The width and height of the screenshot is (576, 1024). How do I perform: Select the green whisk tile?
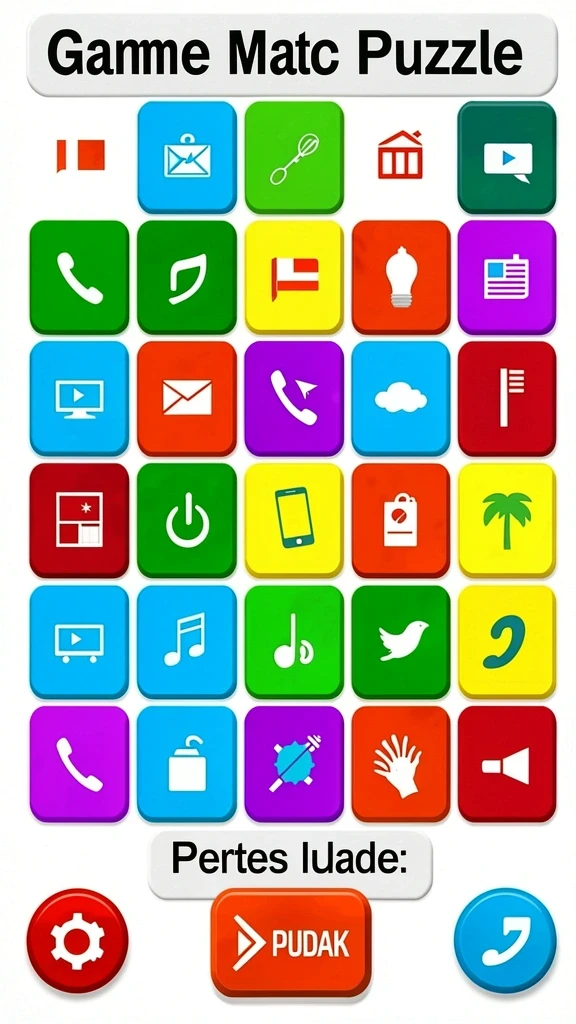tap(294, 157)
